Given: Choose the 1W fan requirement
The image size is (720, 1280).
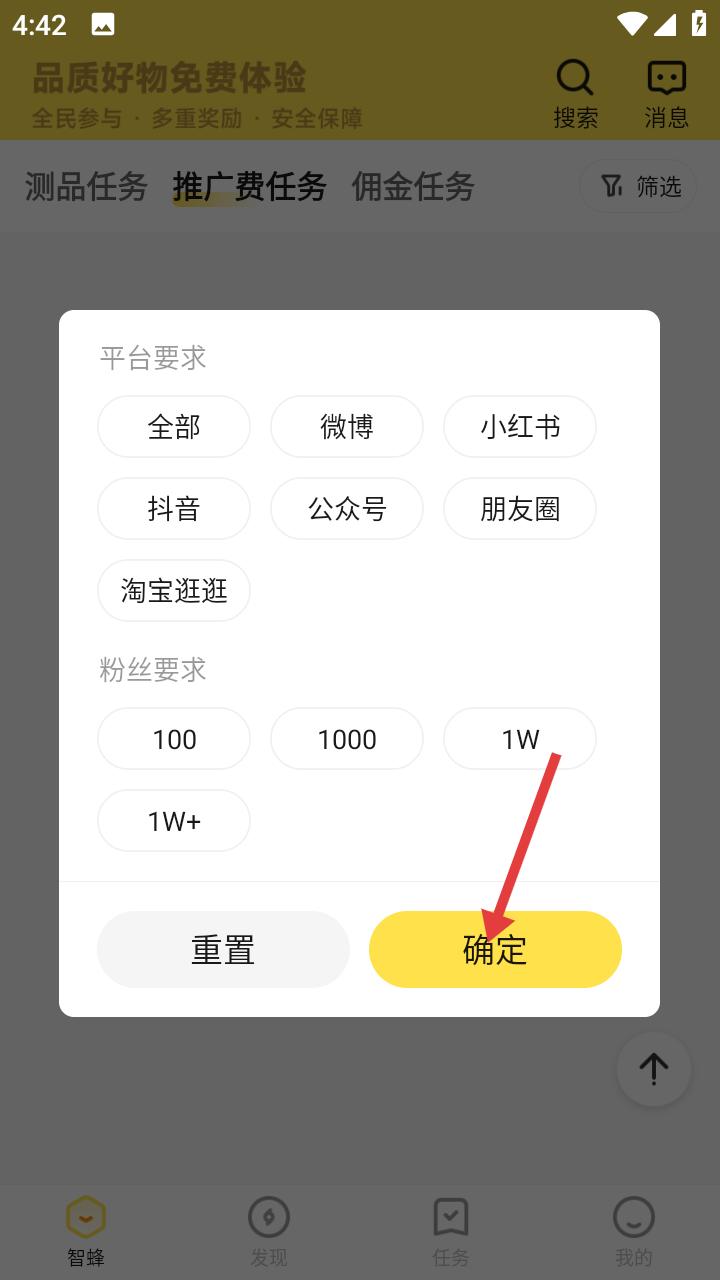Looking at the screenshot, I should tap(520, 739).
